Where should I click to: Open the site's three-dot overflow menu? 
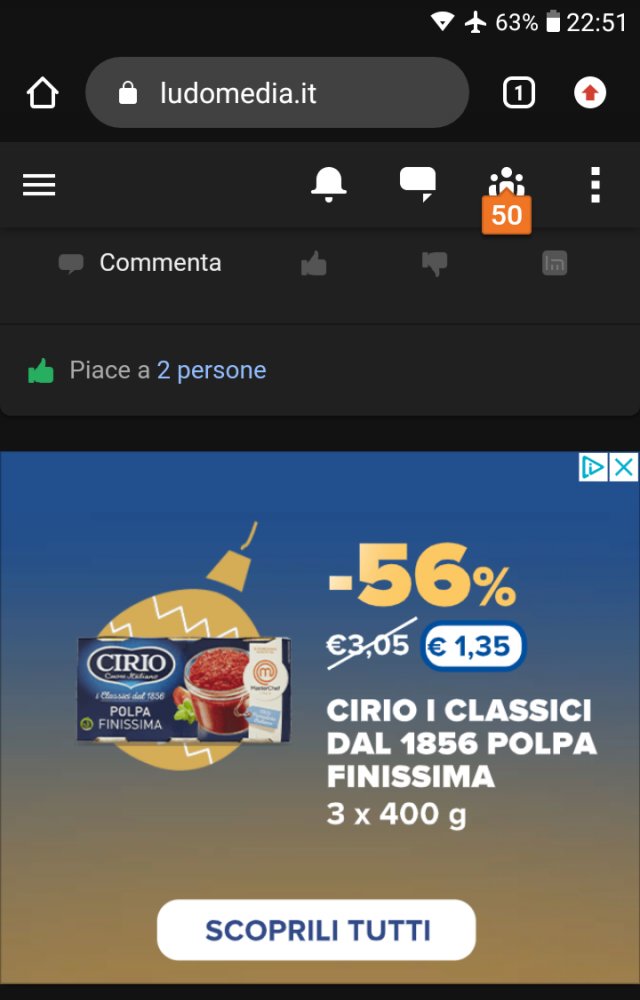pyautogui.click(x=595, y=185)
